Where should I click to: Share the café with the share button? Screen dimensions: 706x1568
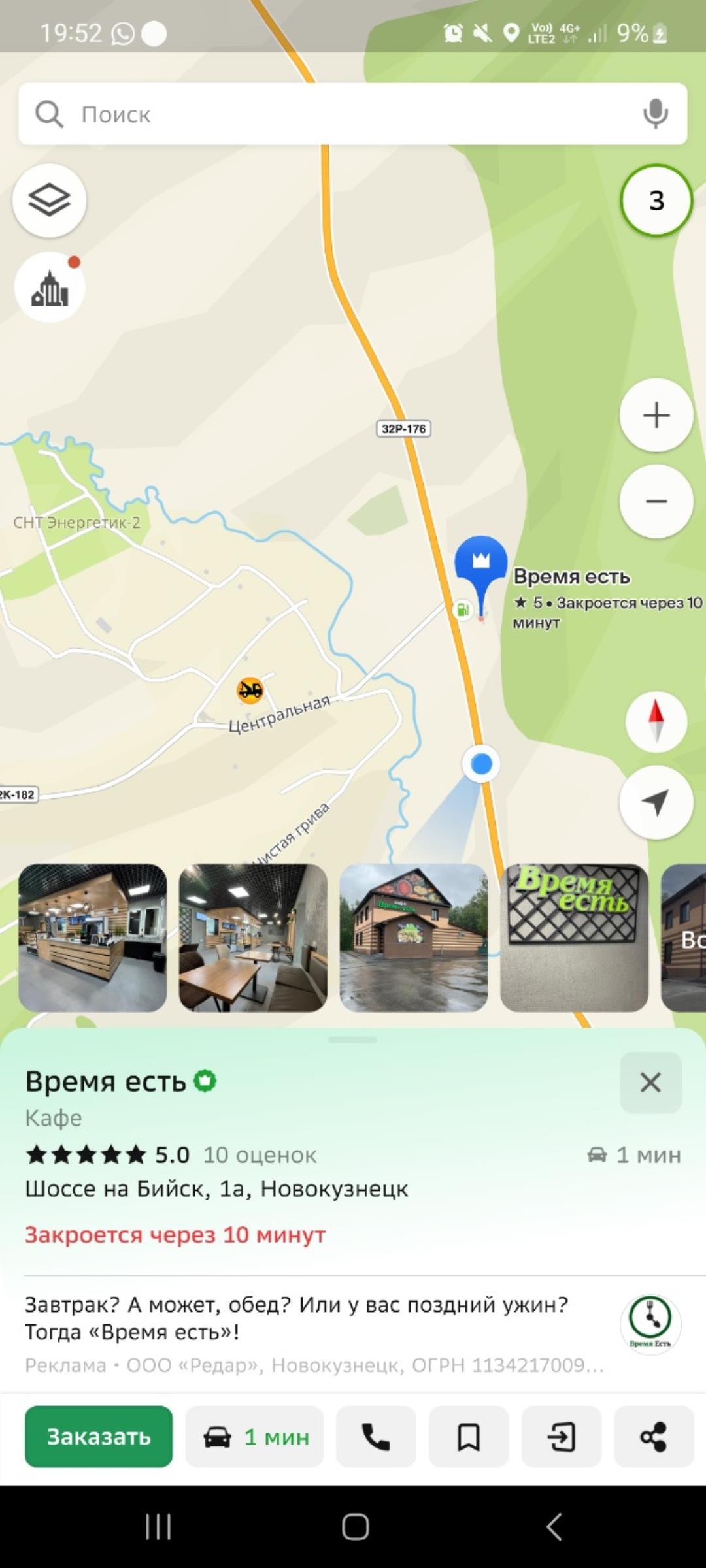coord(653,1437)
